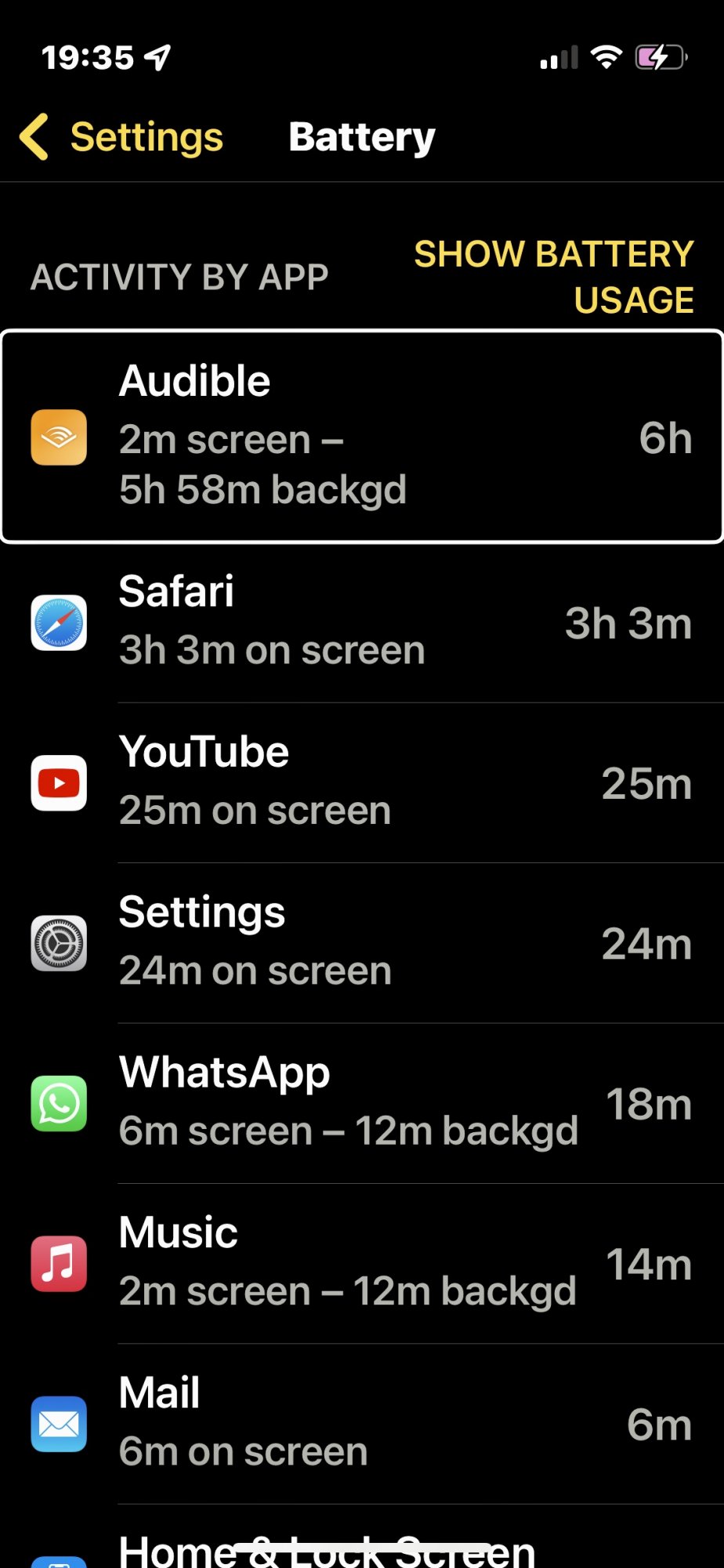The image size is (724, 1568).
Task: Tap the YouTube activity row
Action: click(x=362, y=783)
